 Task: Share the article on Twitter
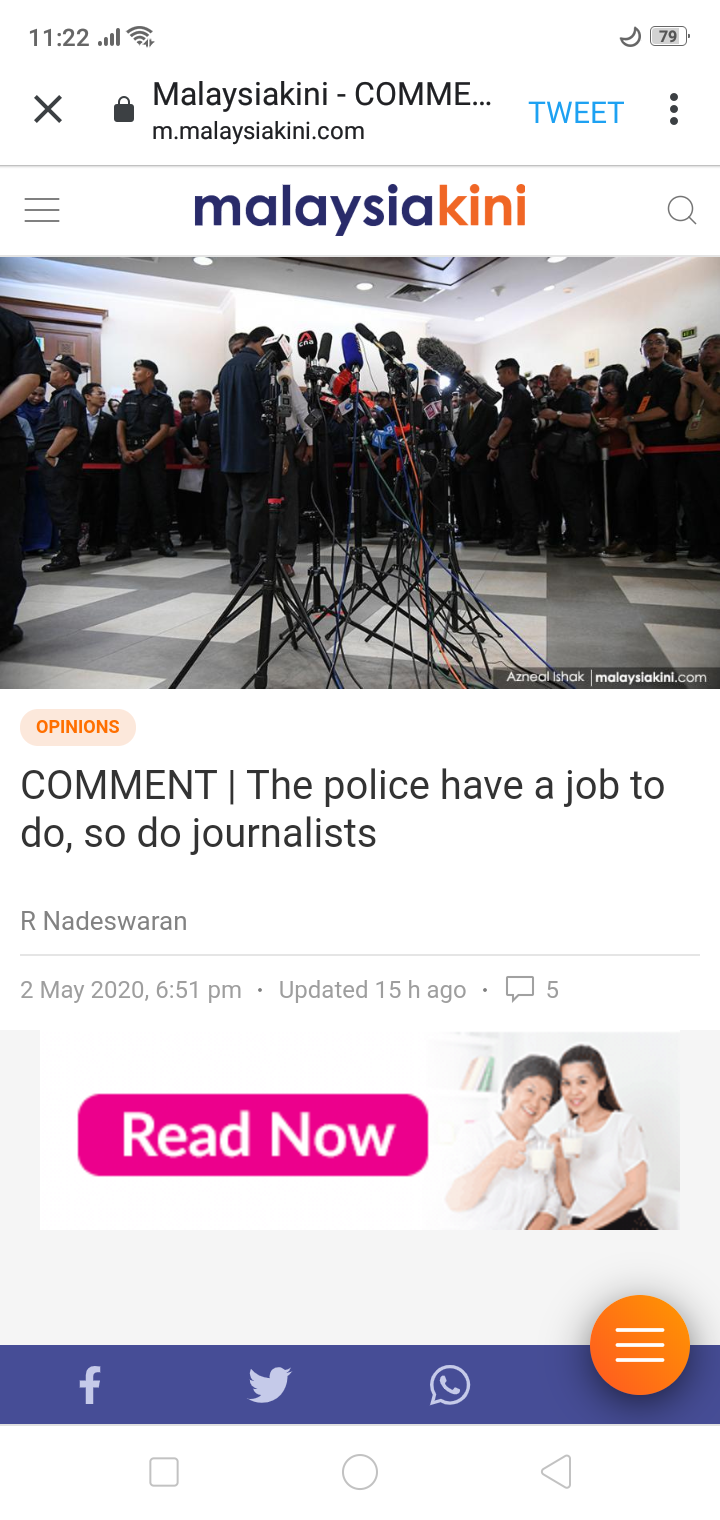(270, 1385)
